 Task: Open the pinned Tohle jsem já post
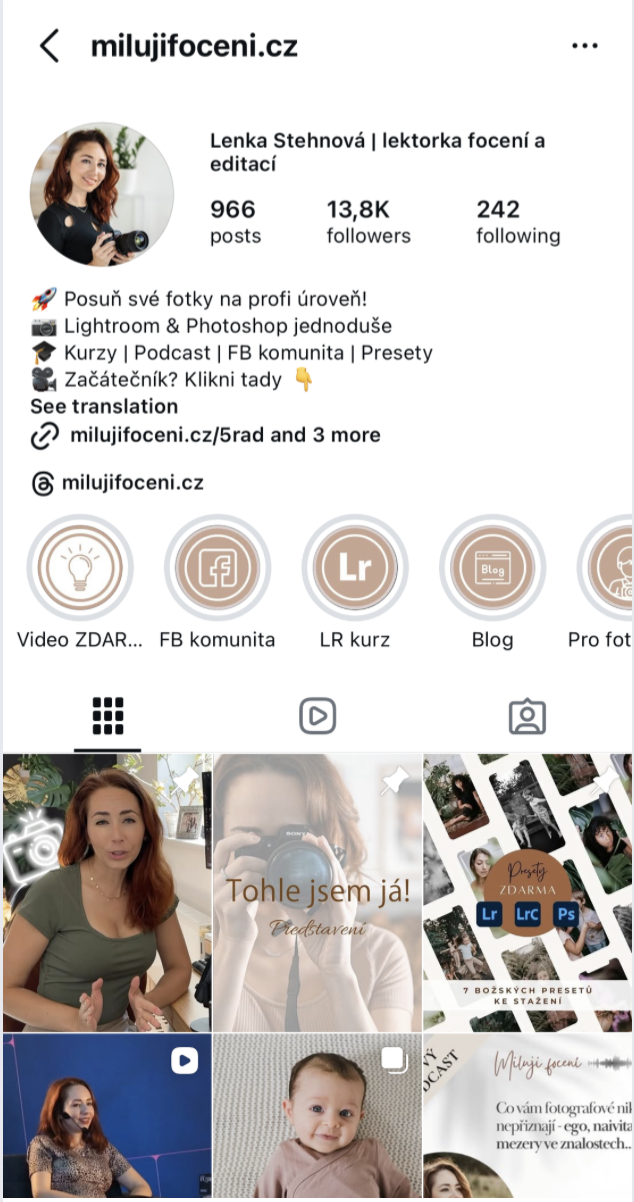317,892
